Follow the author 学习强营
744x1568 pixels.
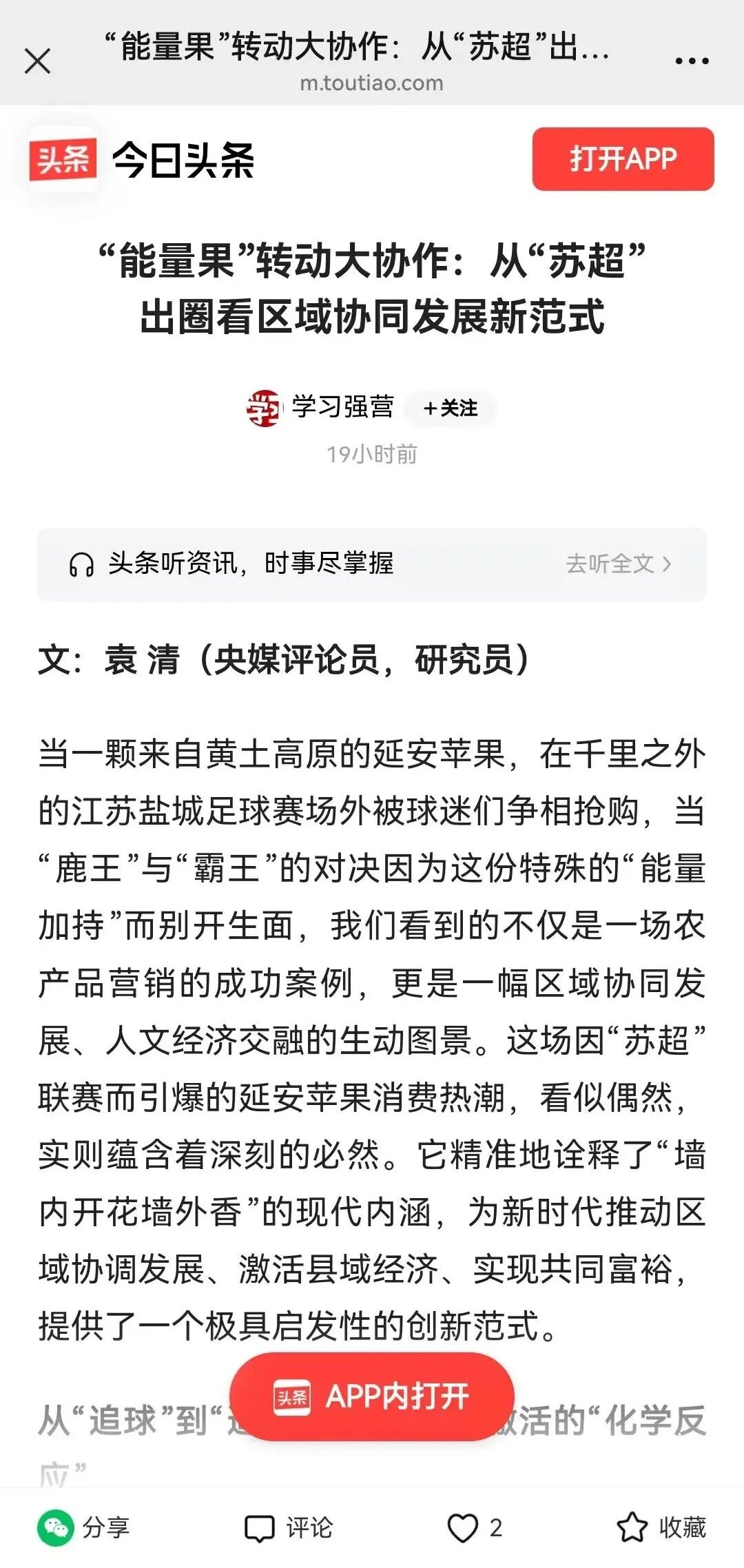pyautogui.click(x=451, y=408)
